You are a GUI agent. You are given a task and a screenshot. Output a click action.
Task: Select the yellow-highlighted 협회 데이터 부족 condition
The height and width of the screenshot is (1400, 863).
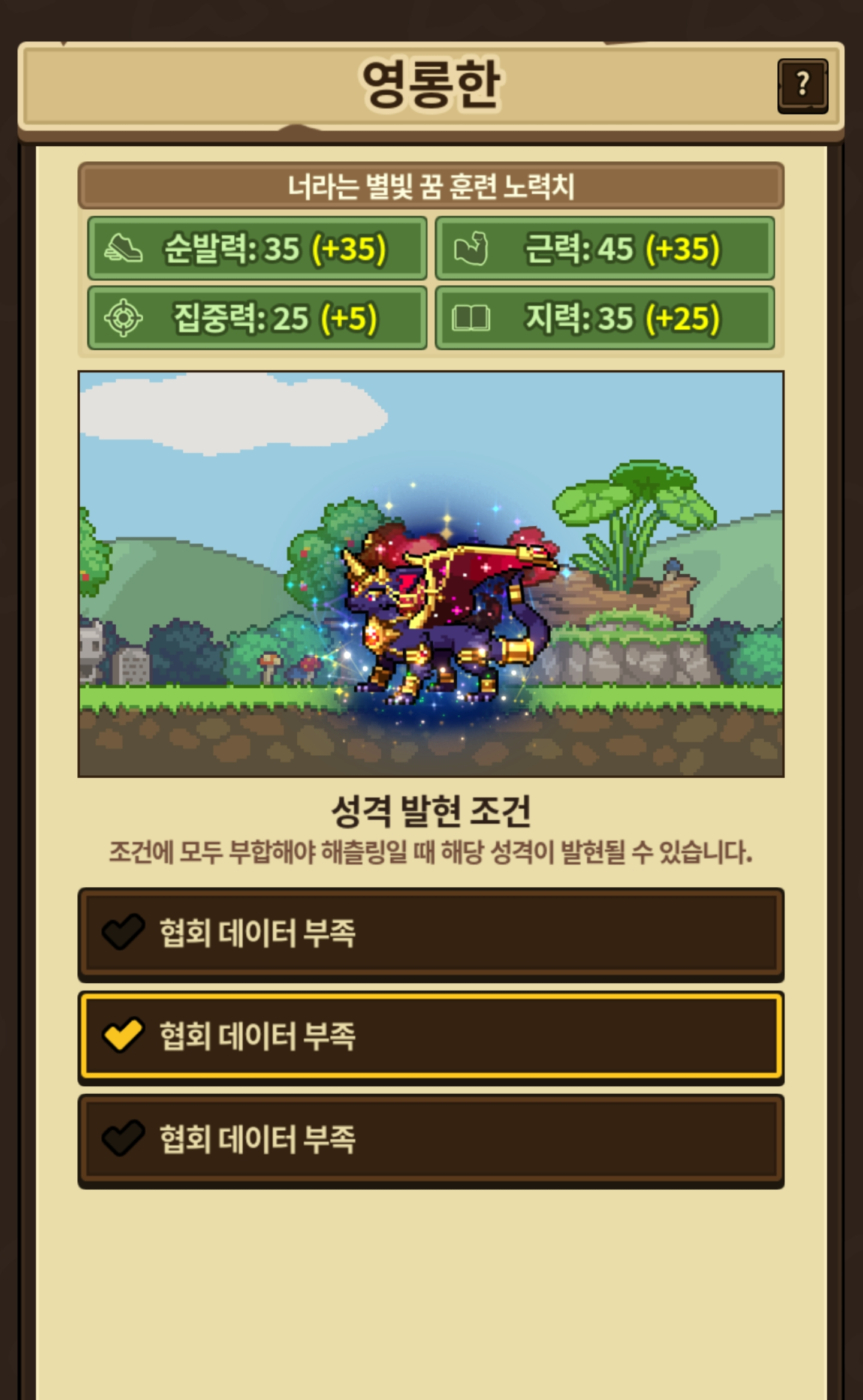431,1035
